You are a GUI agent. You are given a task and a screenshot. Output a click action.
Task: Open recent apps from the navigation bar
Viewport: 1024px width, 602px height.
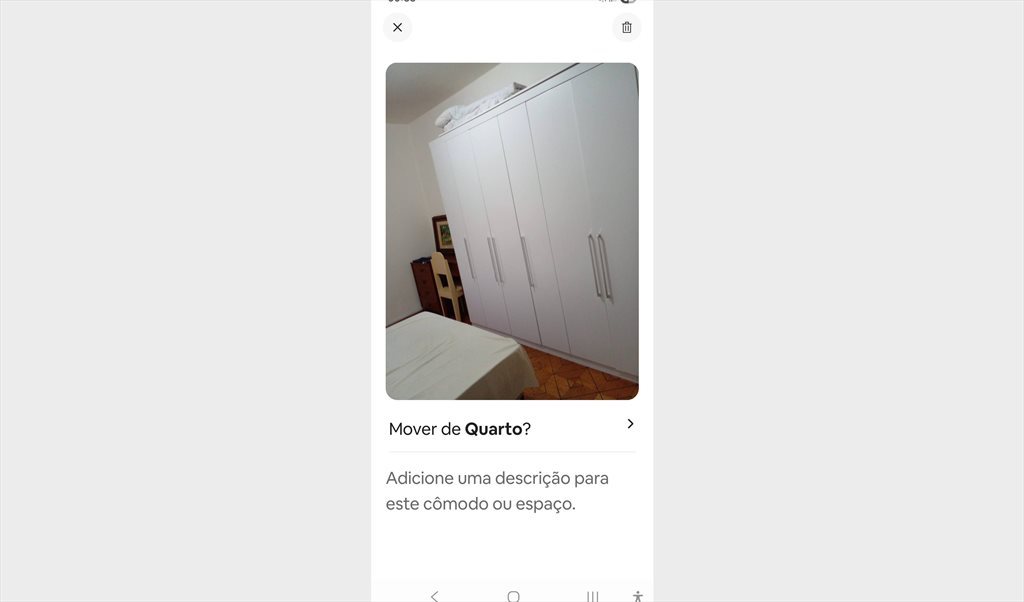[592, 595]
